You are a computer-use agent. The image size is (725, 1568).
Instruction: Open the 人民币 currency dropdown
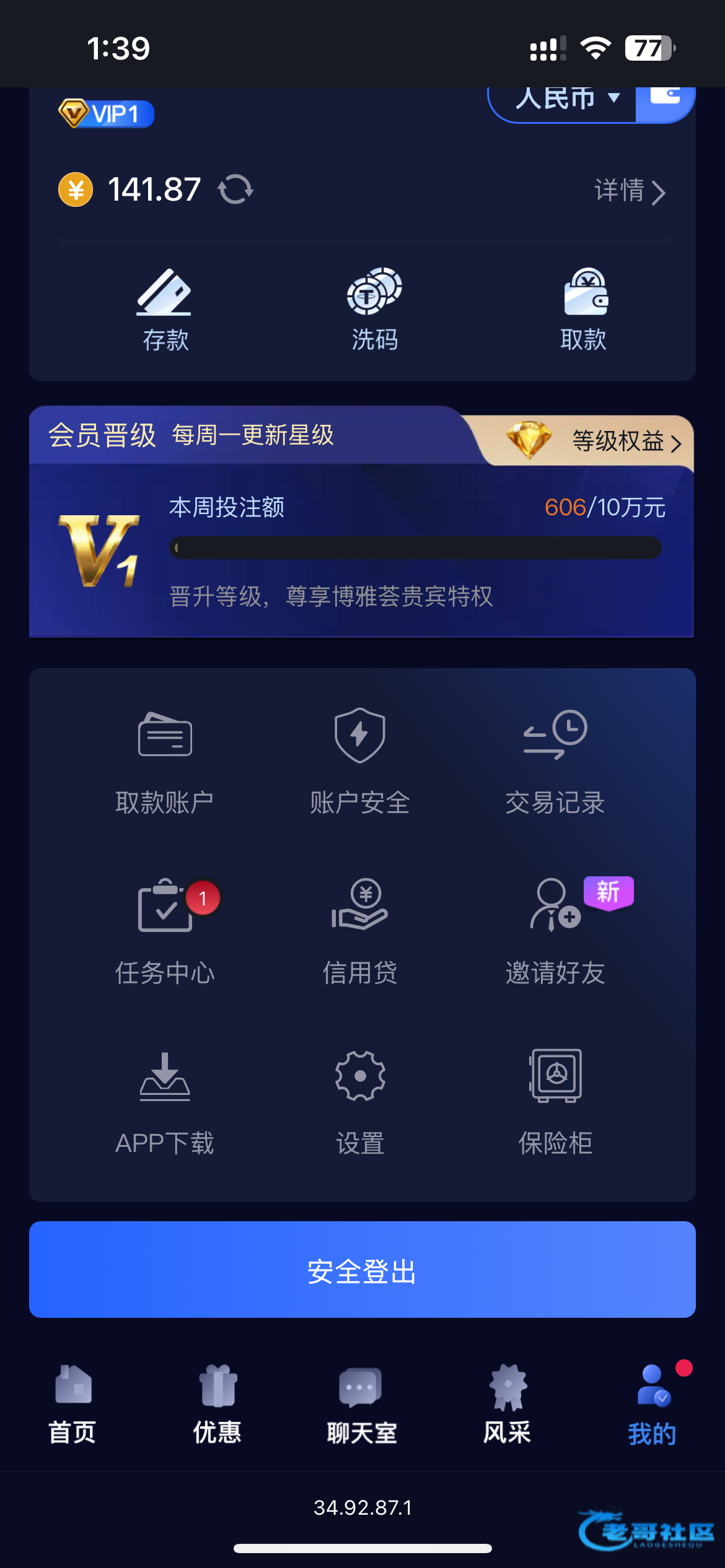565,99
